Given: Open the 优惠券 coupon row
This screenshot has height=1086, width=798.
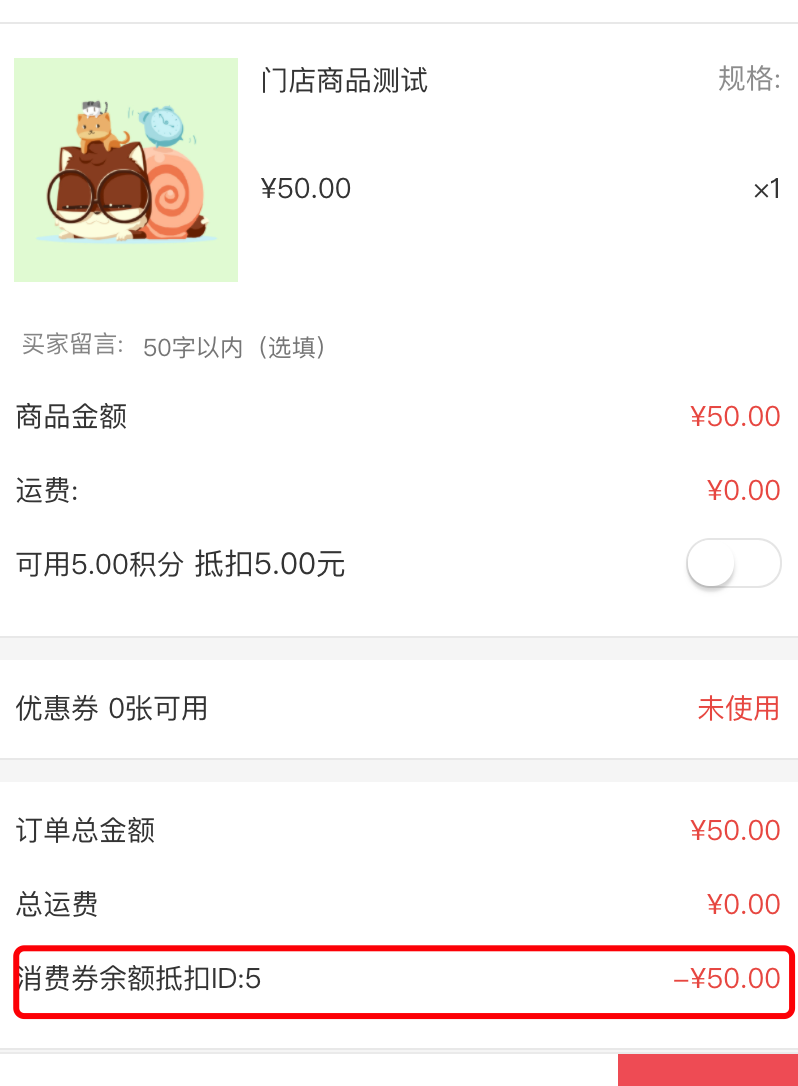Looking at the screenshot, I should click(398, 709).
